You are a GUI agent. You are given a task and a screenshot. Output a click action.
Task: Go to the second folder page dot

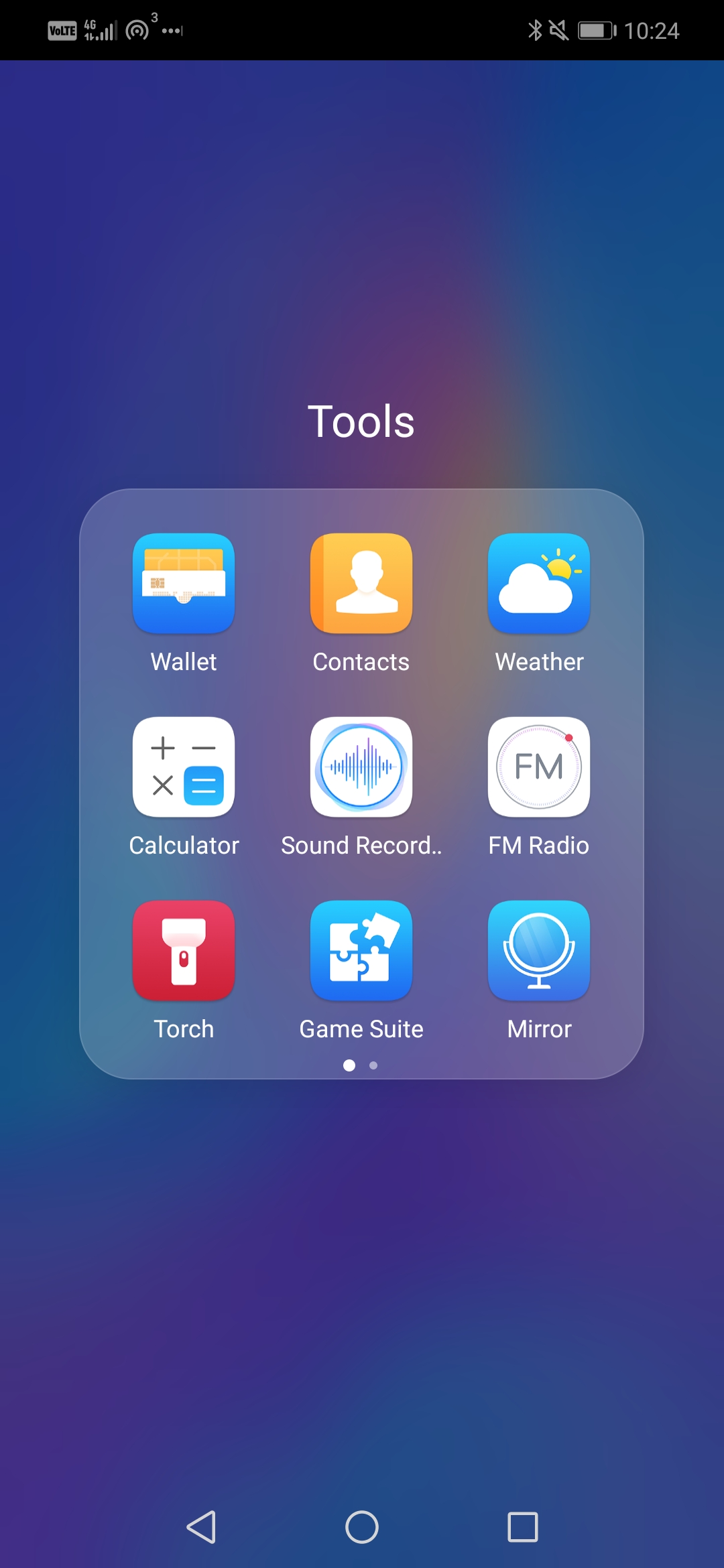[373, 1065]
